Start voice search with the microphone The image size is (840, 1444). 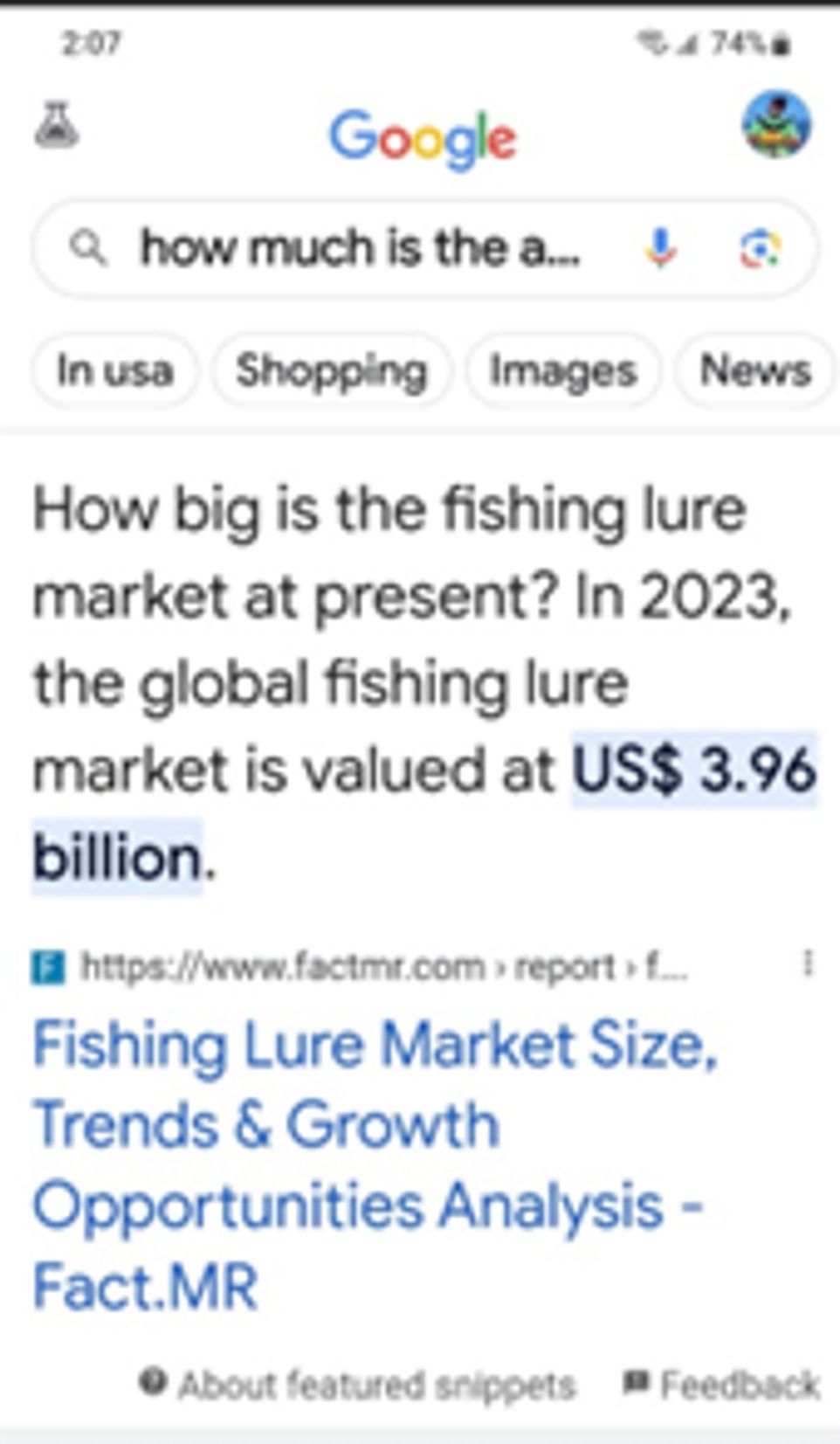coord(661,249)
